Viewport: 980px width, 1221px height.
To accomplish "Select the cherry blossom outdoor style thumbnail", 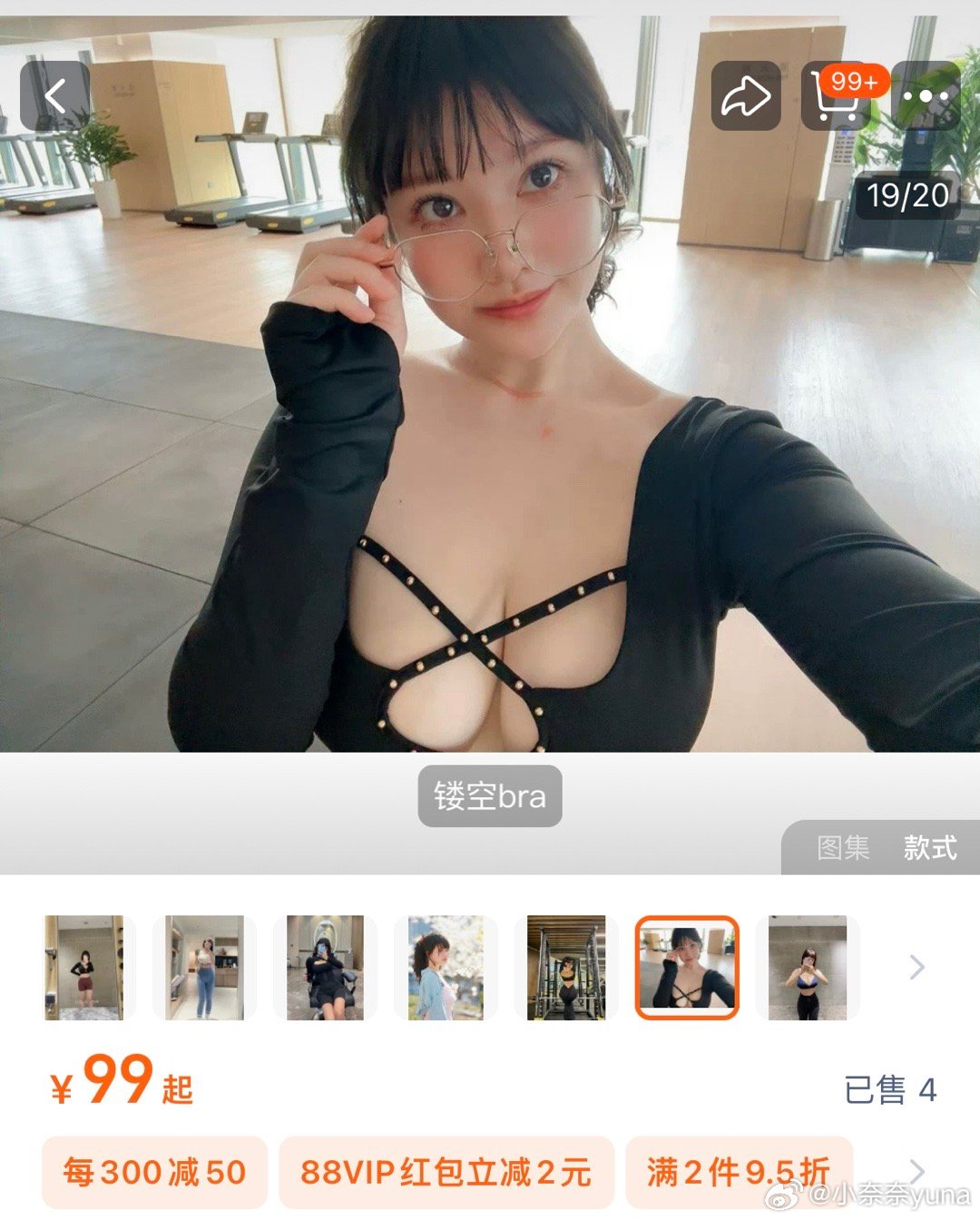I will (x=446, y=968).
